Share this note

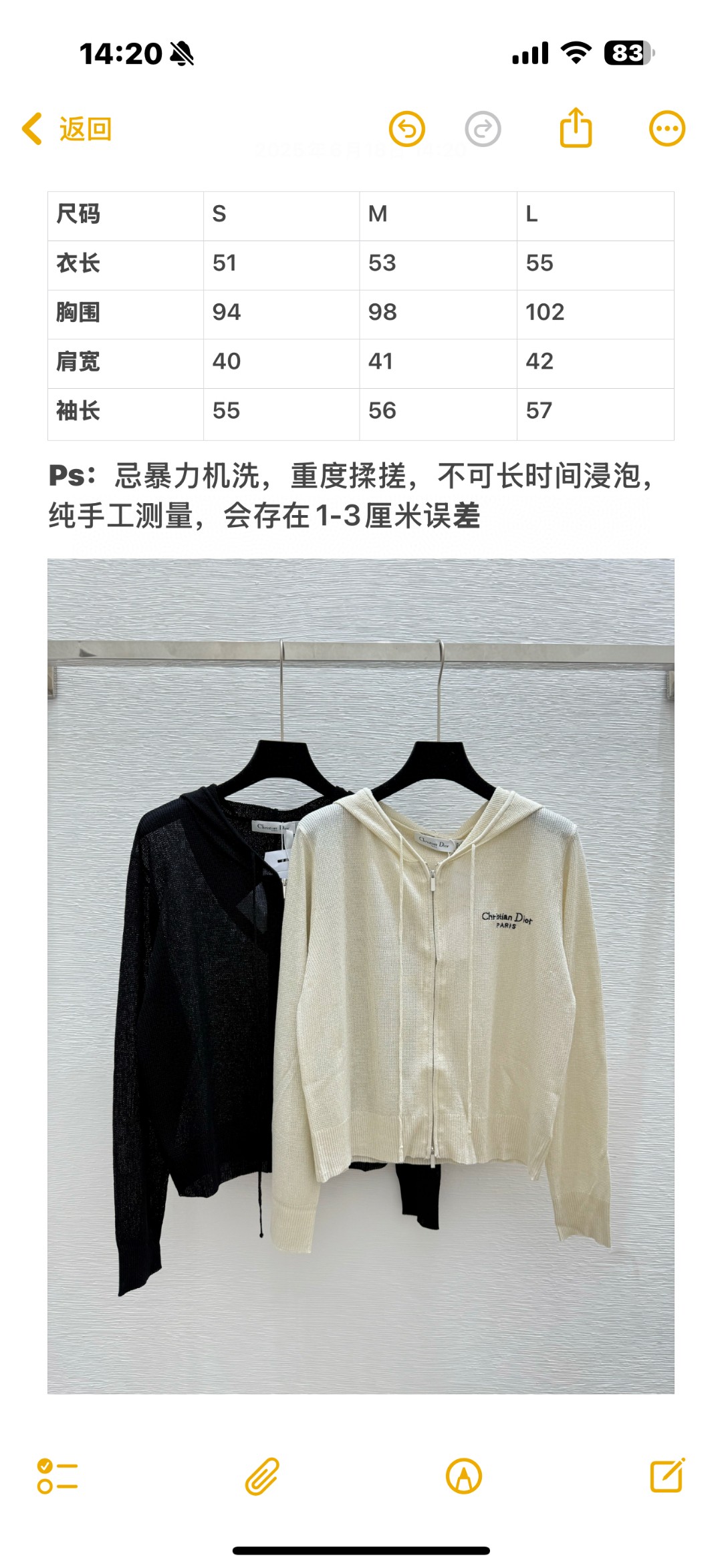(576, 128)
